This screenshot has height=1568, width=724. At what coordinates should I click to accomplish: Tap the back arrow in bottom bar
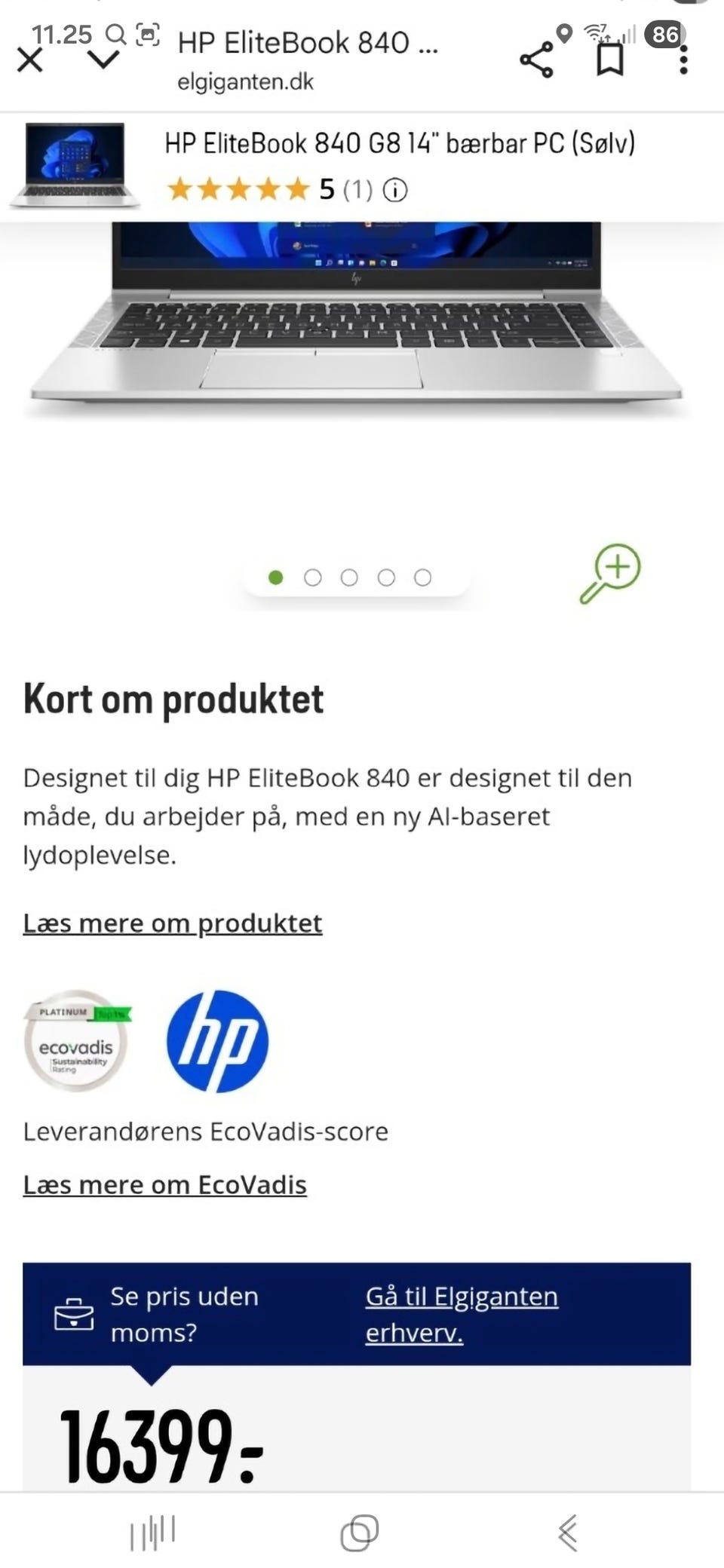569,1532
